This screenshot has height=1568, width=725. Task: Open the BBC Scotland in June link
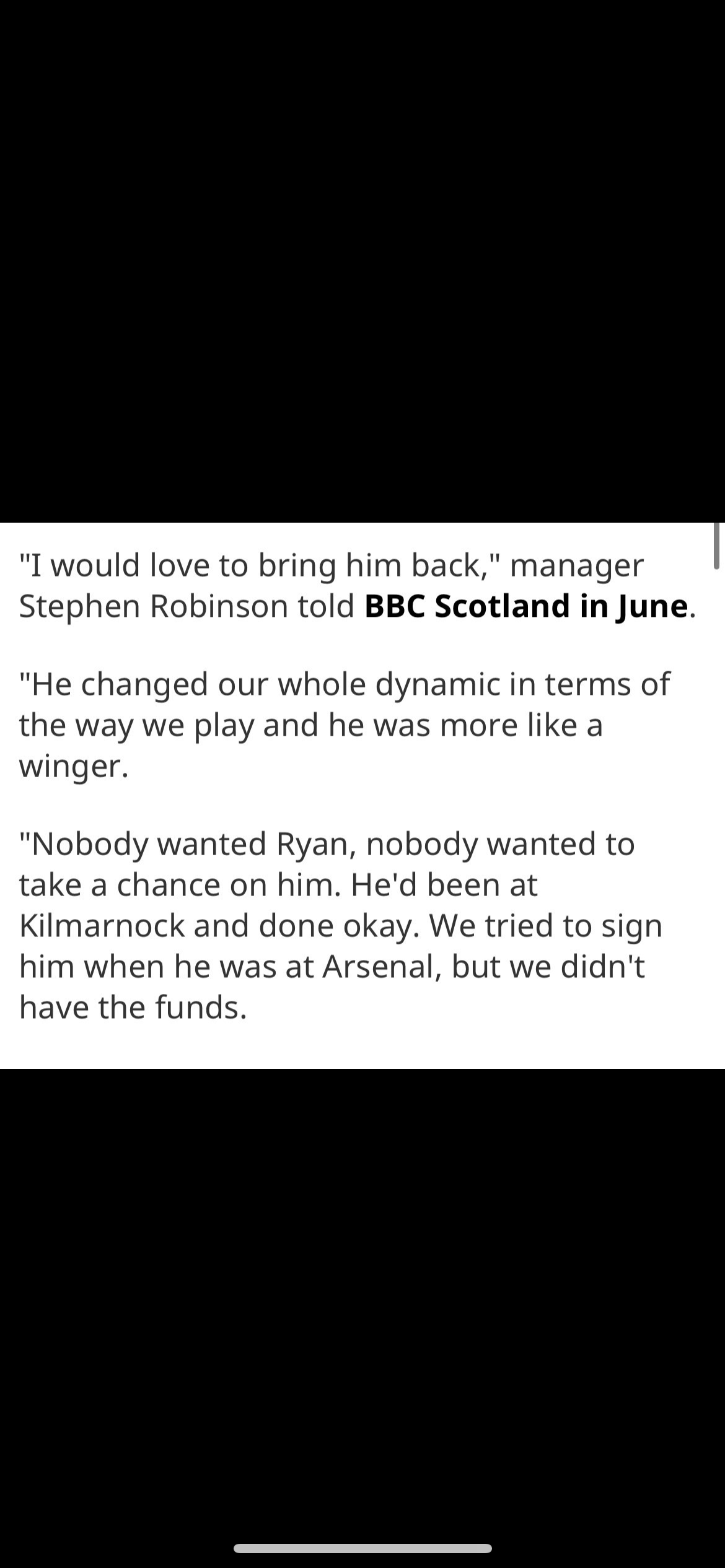point(527,606)
